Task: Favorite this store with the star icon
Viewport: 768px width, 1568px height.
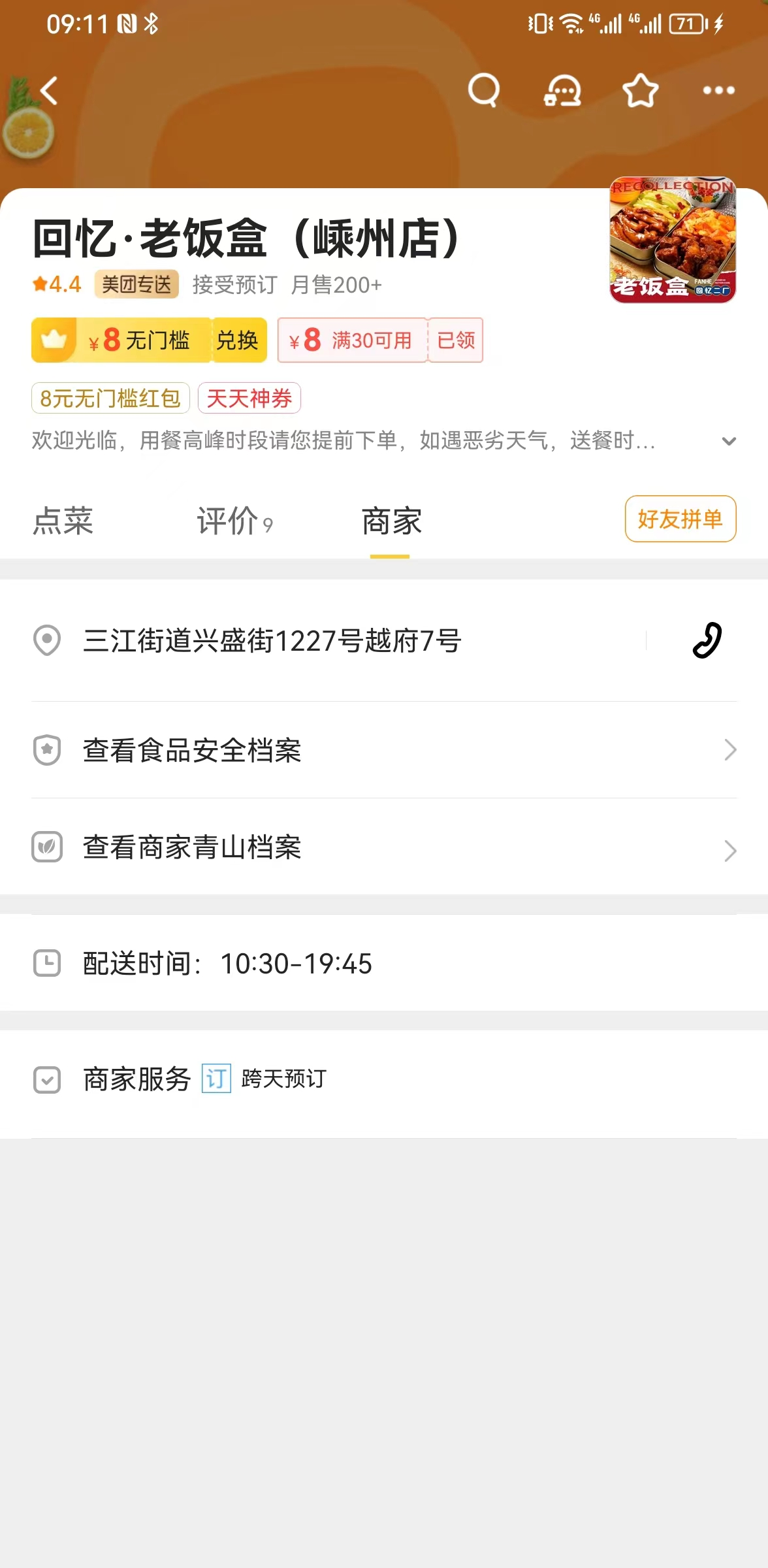Action: [641, 90]
